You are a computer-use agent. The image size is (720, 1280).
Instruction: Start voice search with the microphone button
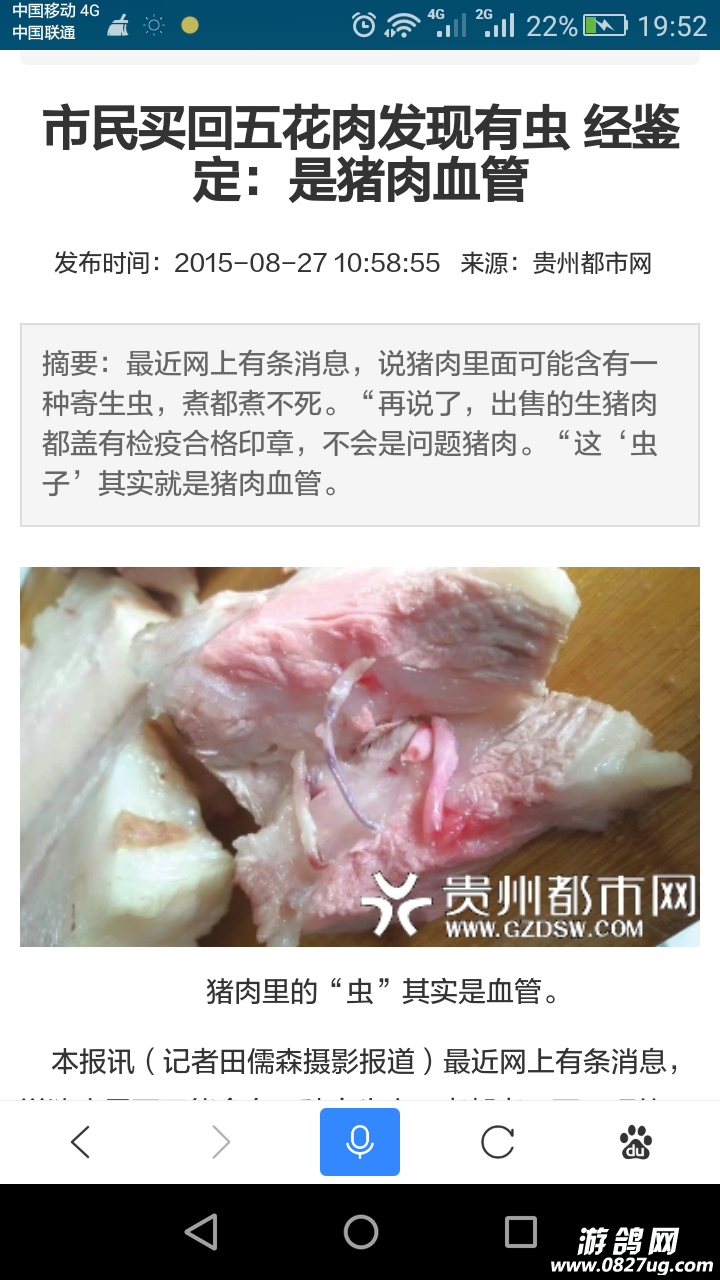(x=360, y=1141)
